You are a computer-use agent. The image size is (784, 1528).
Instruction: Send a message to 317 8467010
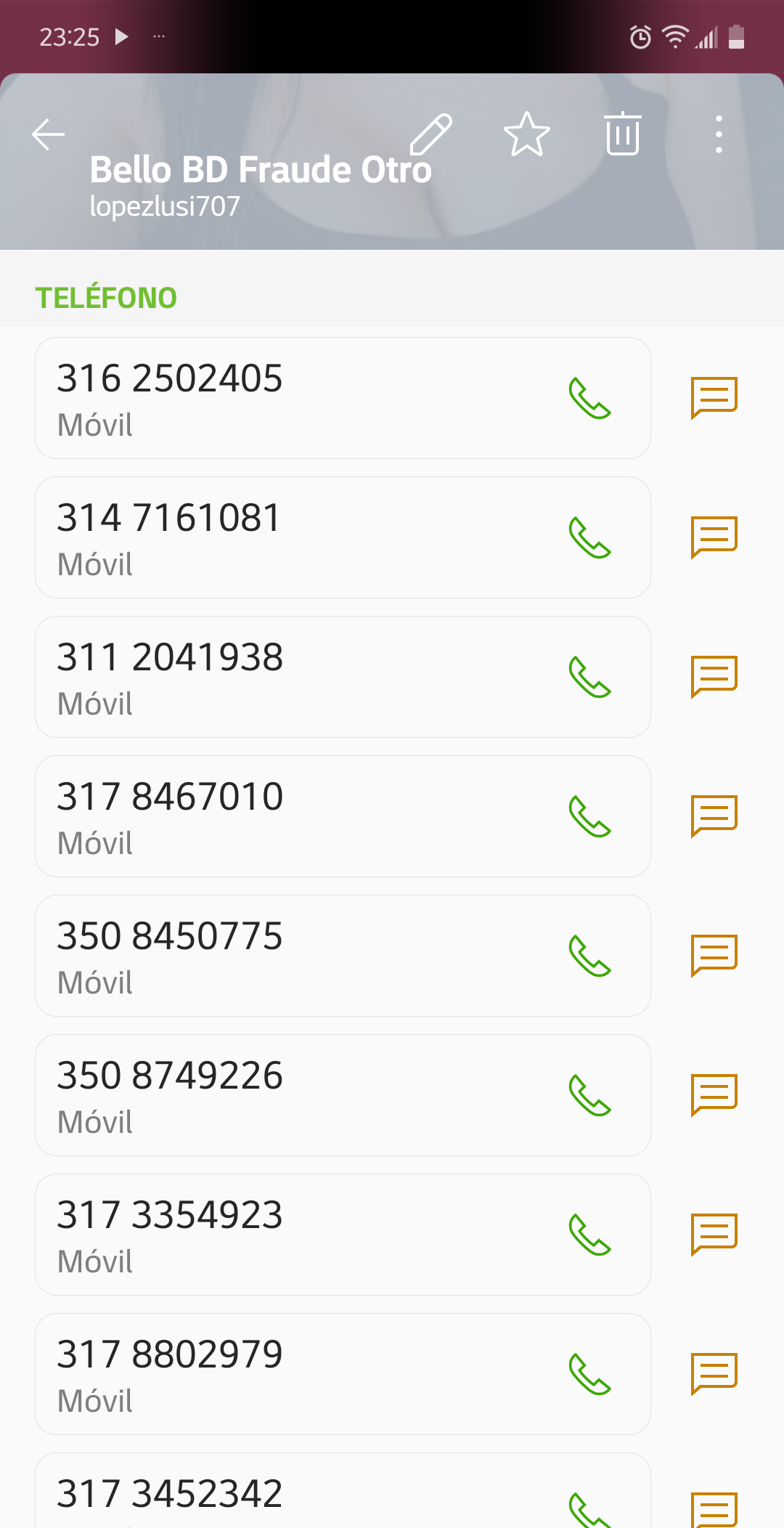tap(714, 816)
